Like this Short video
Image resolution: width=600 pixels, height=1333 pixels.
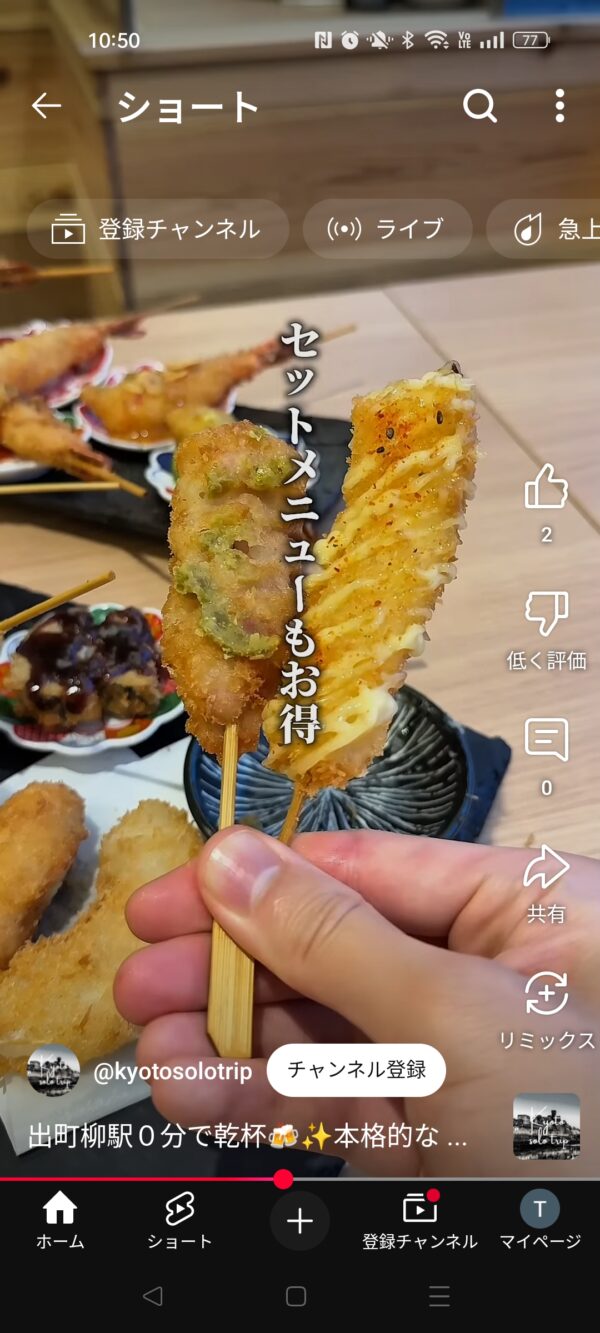click(546, 489)
